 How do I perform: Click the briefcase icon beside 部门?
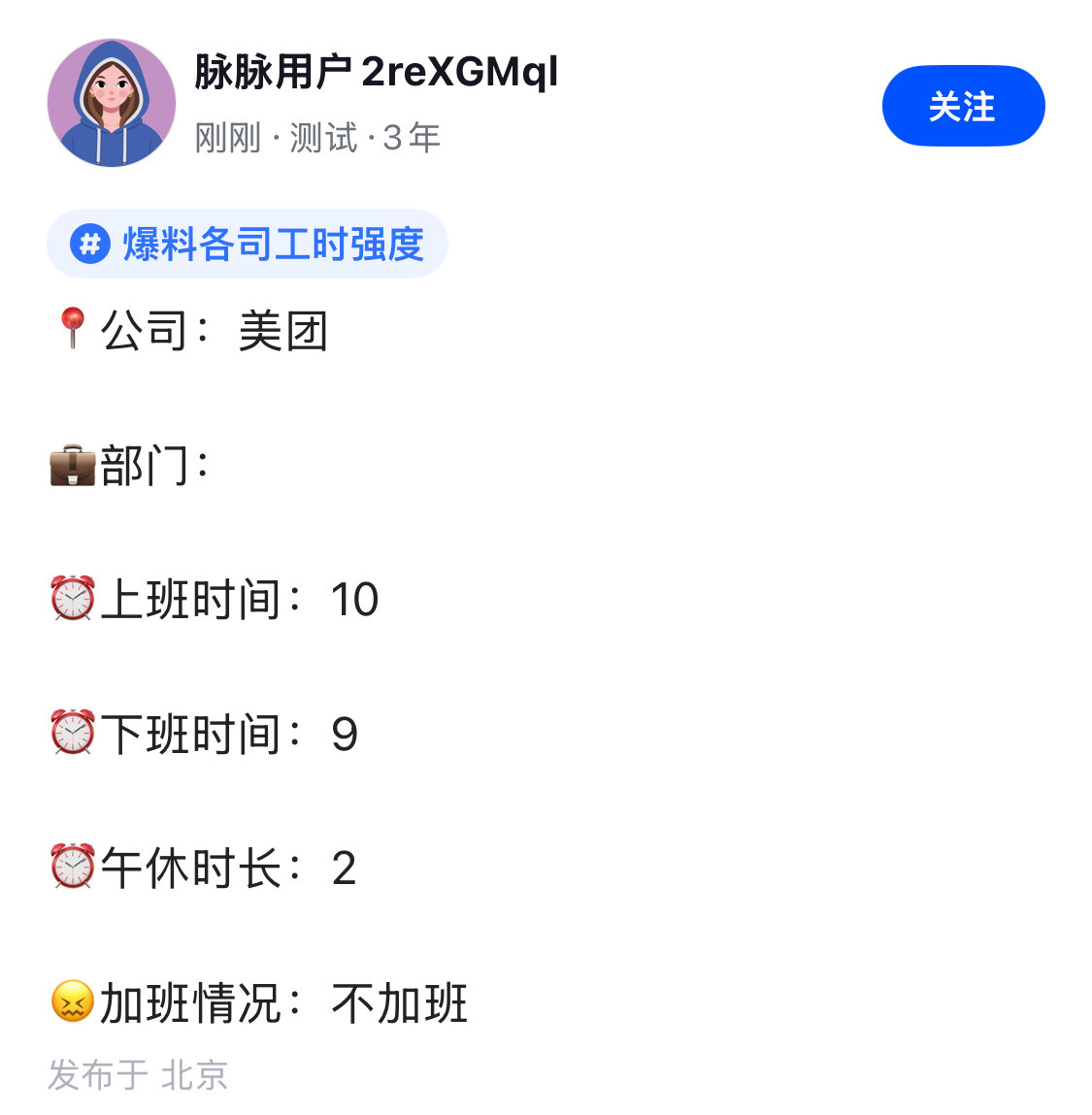(73, 466)
